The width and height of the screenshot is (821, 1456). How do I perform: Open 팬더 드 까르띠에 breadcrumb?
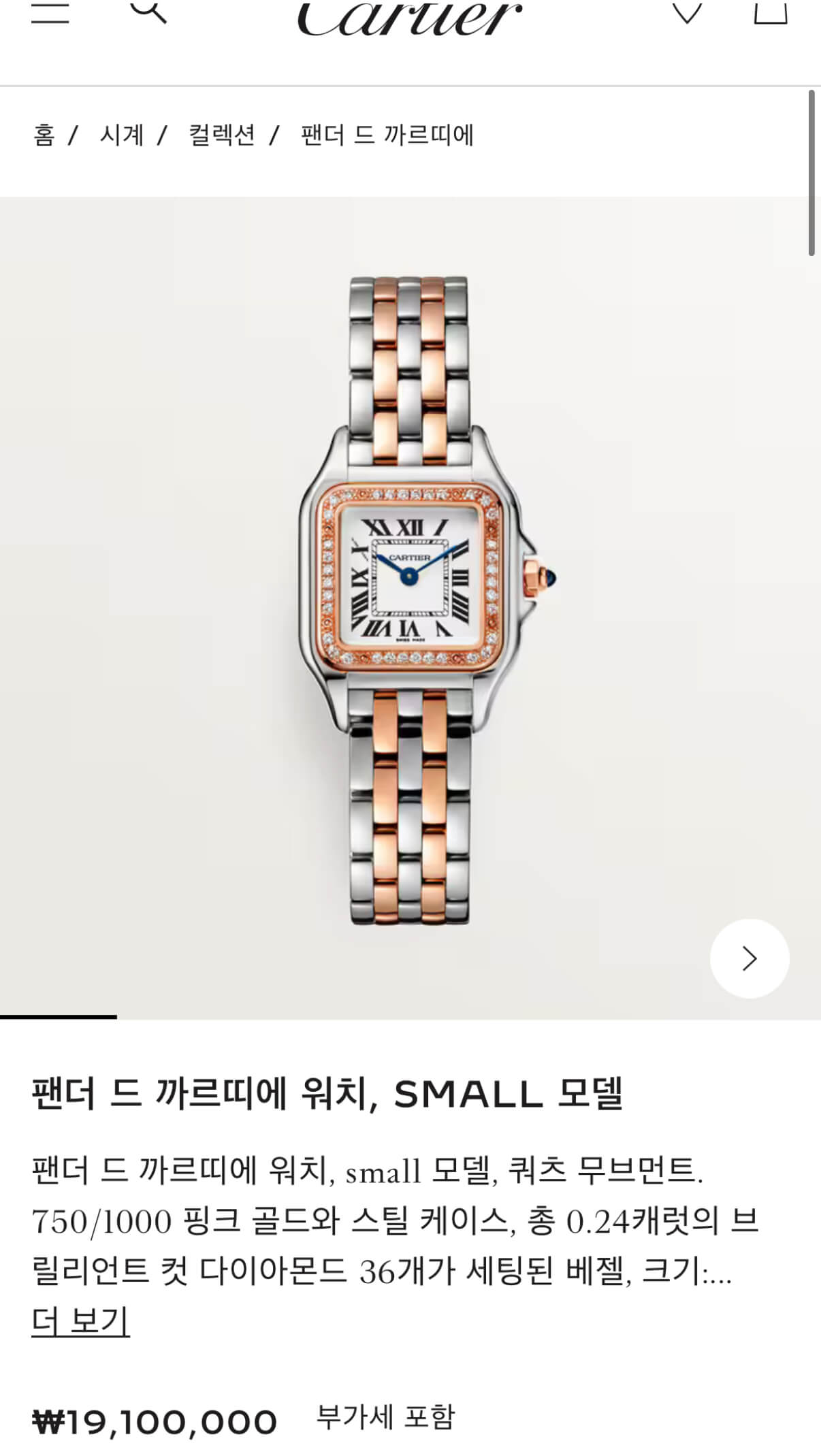(x=387, y=135)
